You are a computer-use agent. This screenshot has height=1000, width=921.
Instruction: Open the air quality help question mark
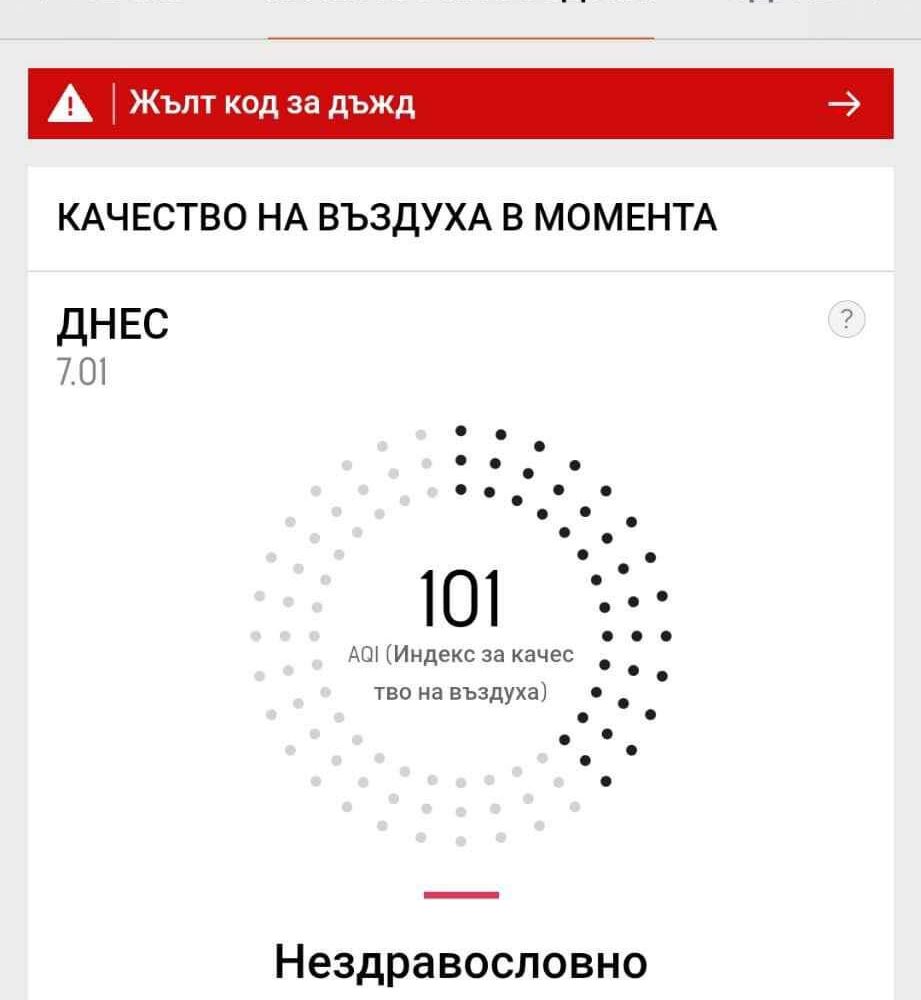(846, 320)
